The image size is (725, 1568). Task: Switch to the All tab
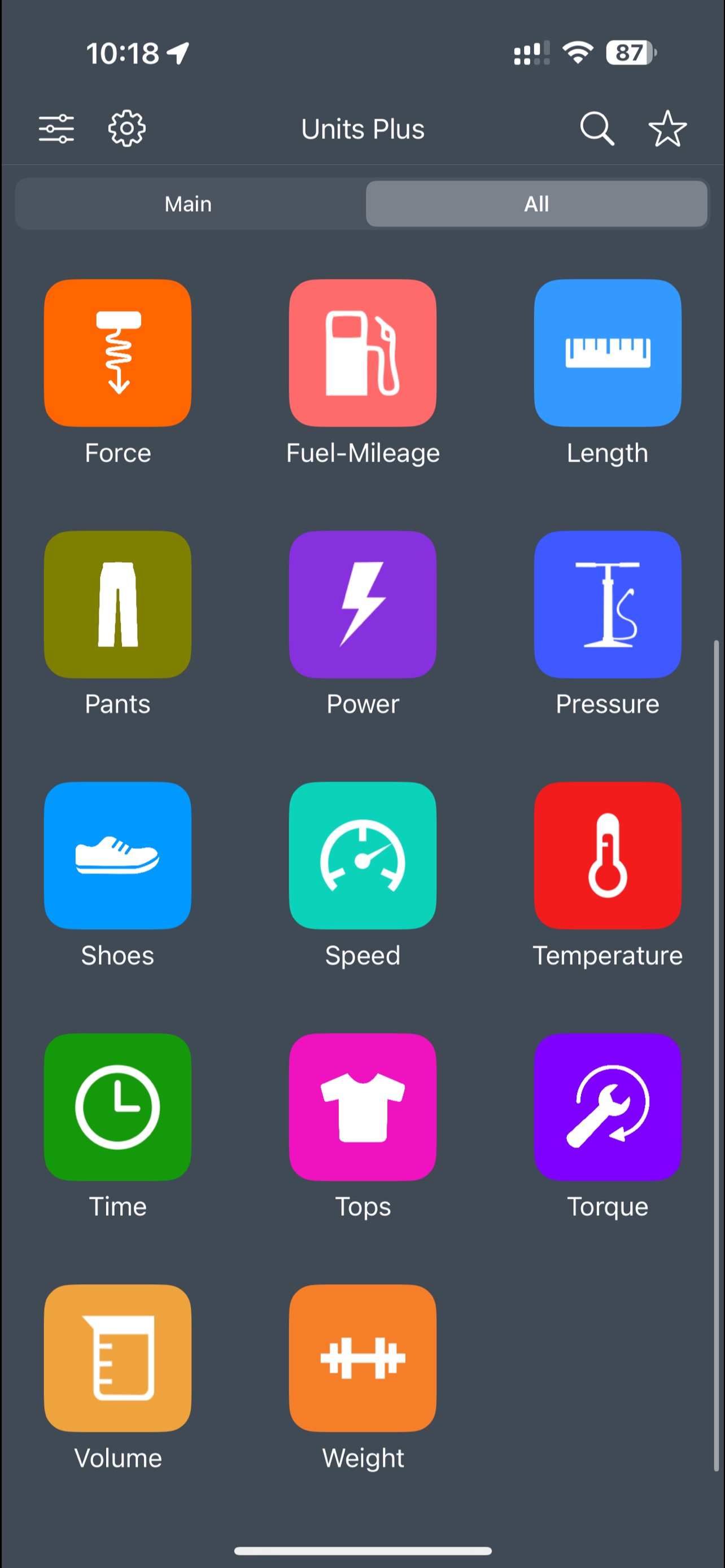click(536, 203)
